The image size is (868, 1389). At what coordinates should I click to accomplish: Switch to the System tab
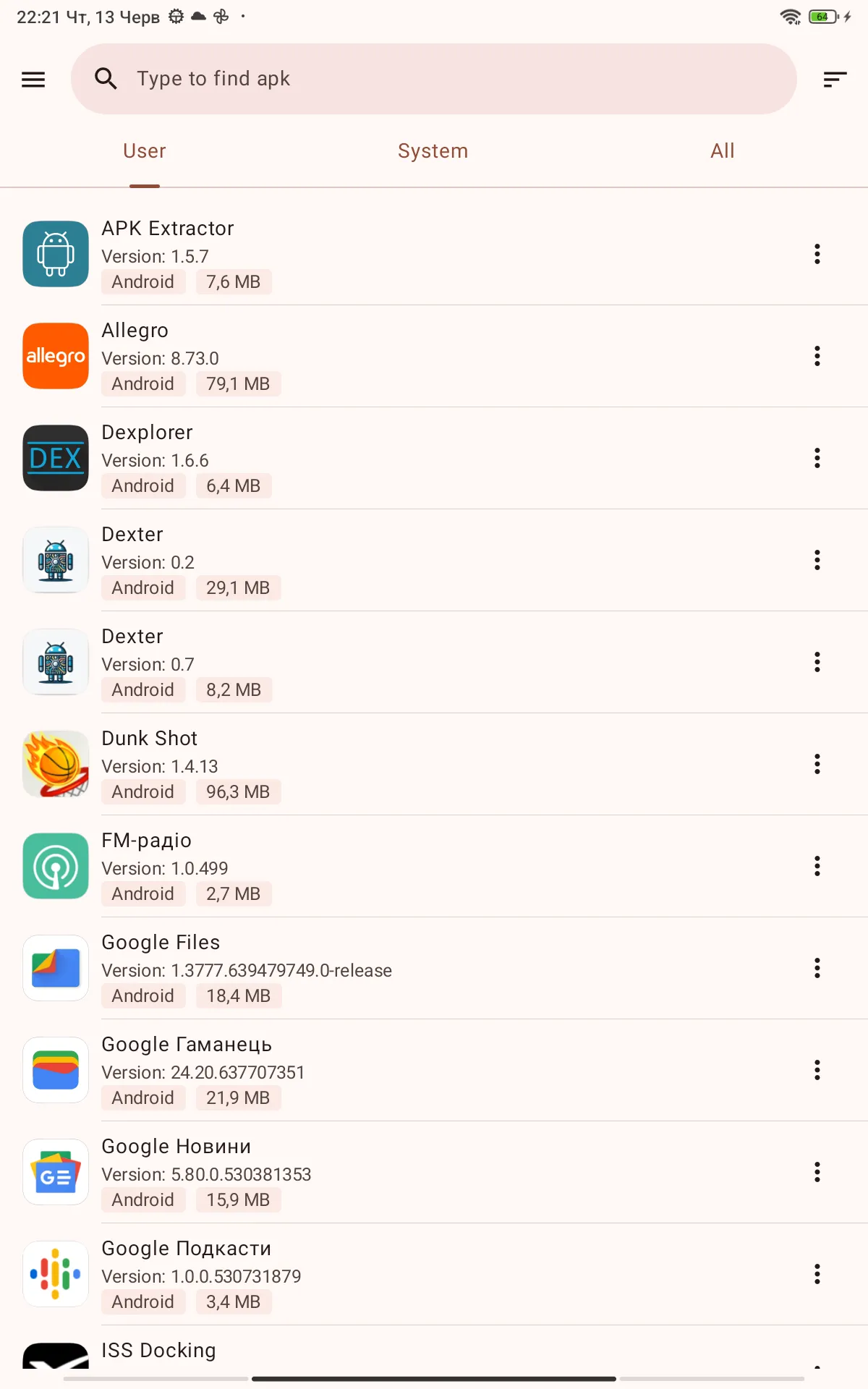[433, 150]
